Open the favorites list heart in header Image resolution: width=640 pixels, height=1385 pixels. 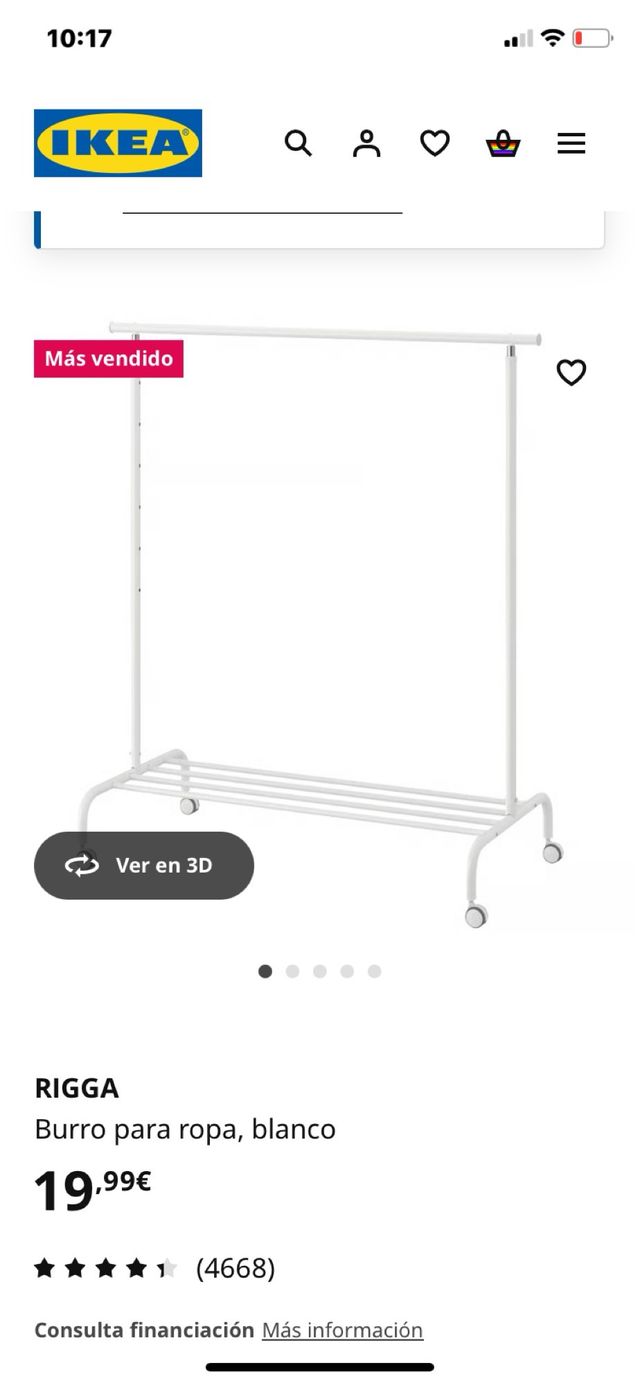(x=434, y=143)
